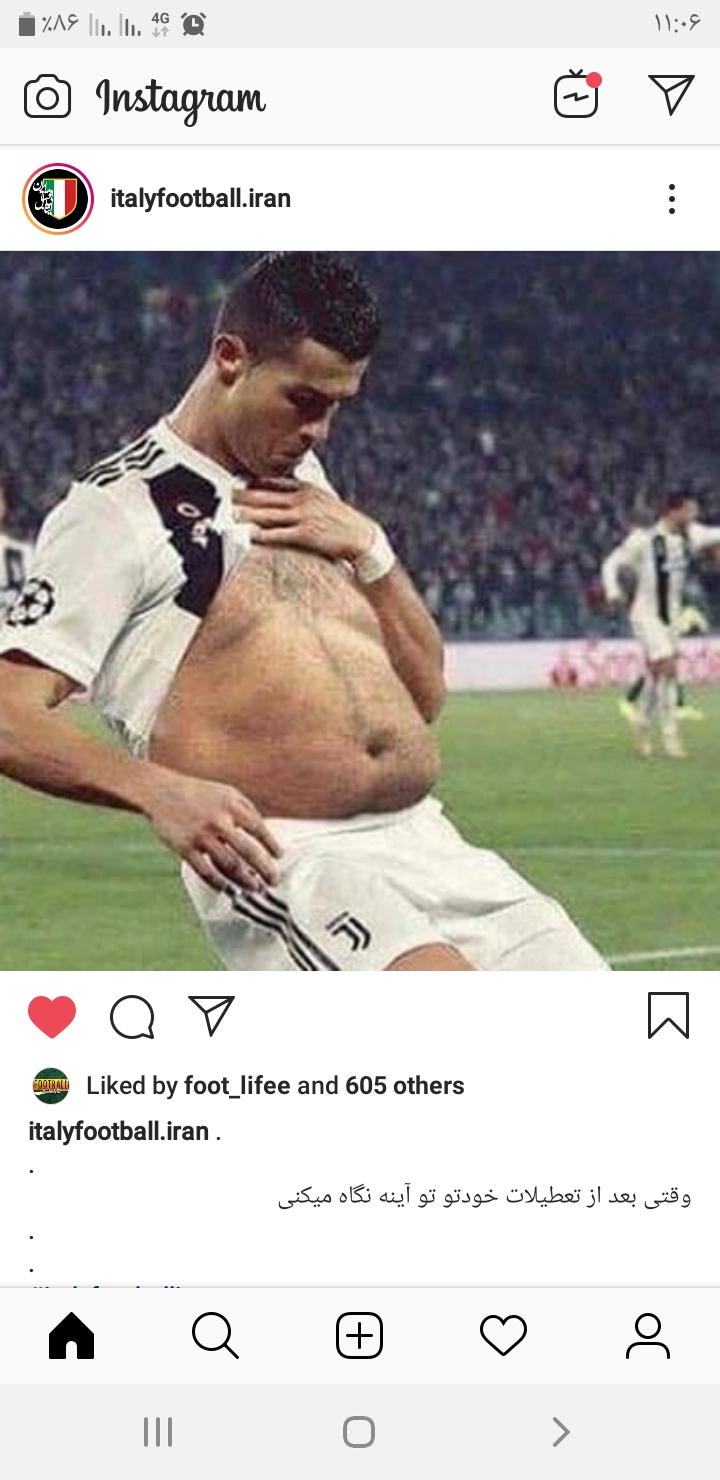The height and width of the screenshot is (1480, 720).
Task: Open the Instagram camera
Action: pyautogui.click(x=47, y=97)
